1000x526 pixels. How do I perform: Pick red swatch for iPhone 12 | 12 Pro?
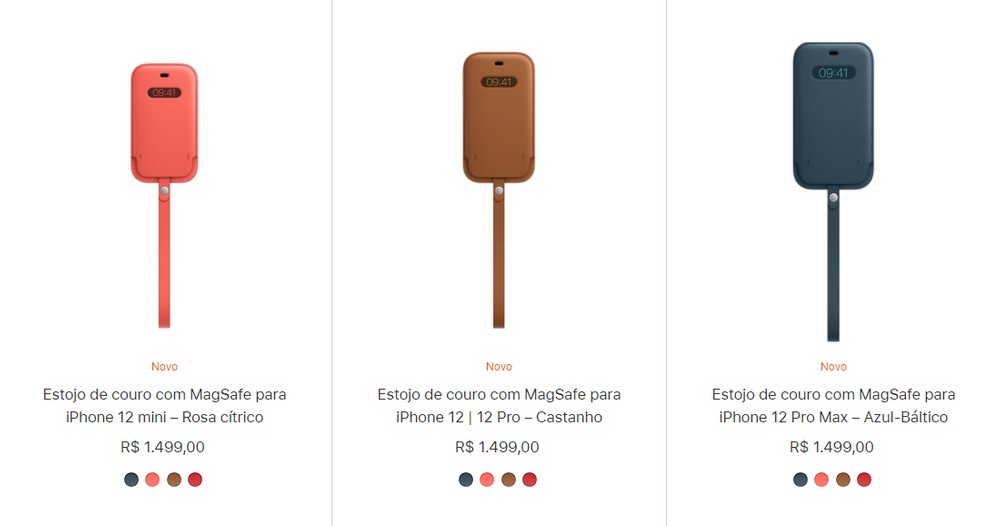(x=529, y=480)
